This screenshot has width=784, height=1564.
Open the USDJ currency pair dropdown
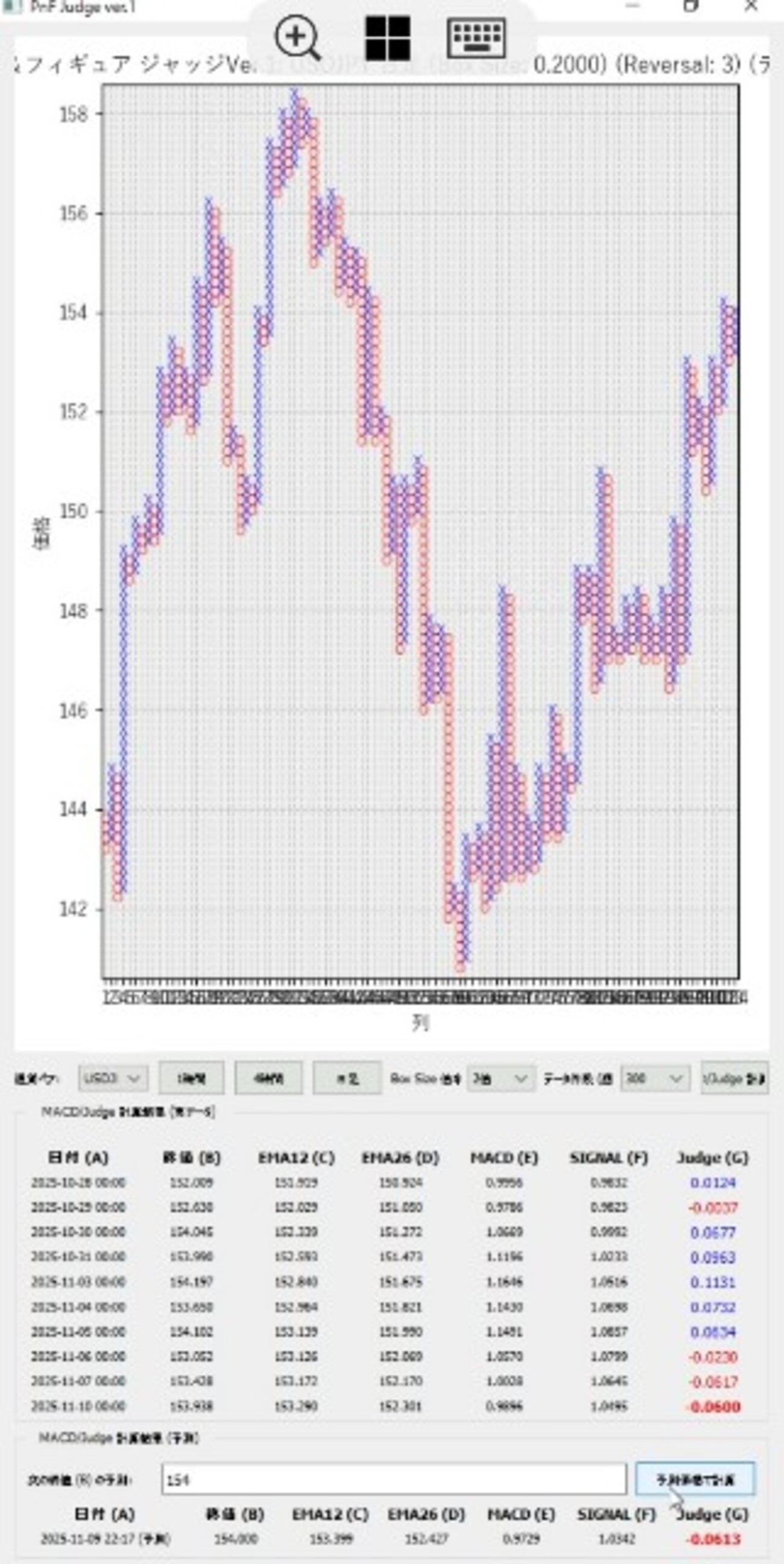click(113, 1078)
